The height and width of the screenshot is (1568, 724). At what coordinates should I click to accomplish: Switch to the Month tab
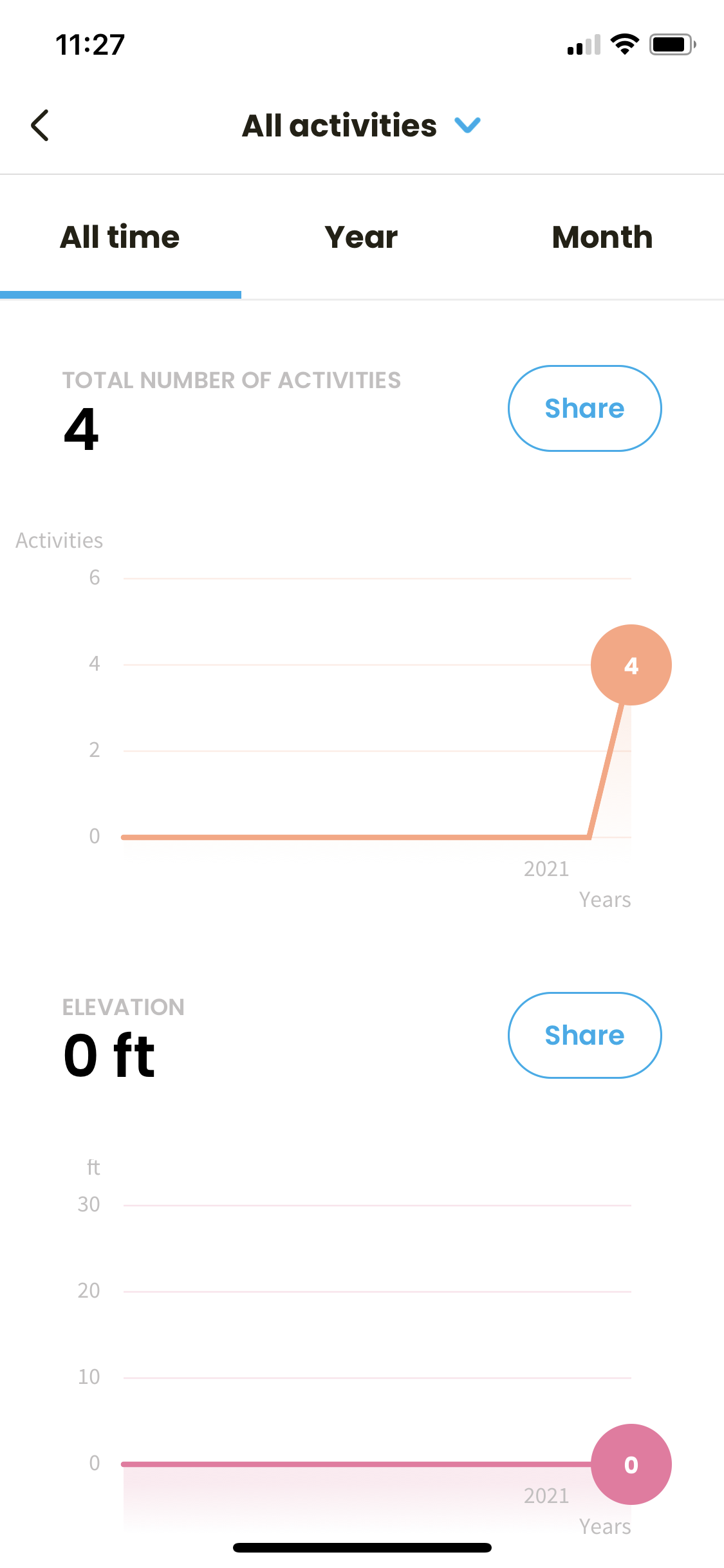pyautogui.click(x=602, y=237)
